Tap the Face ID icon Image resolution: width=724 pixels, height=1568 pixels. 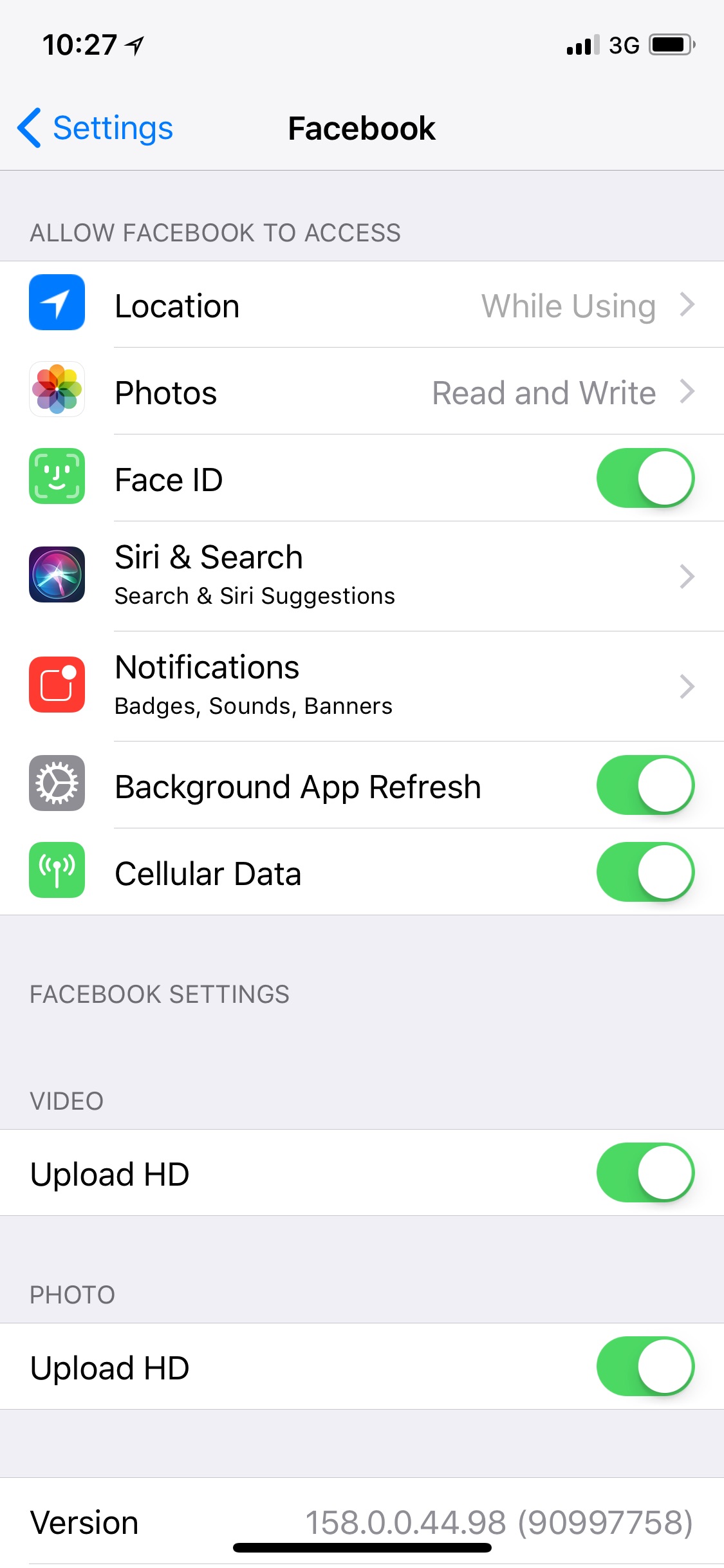[x=57, y=478]
